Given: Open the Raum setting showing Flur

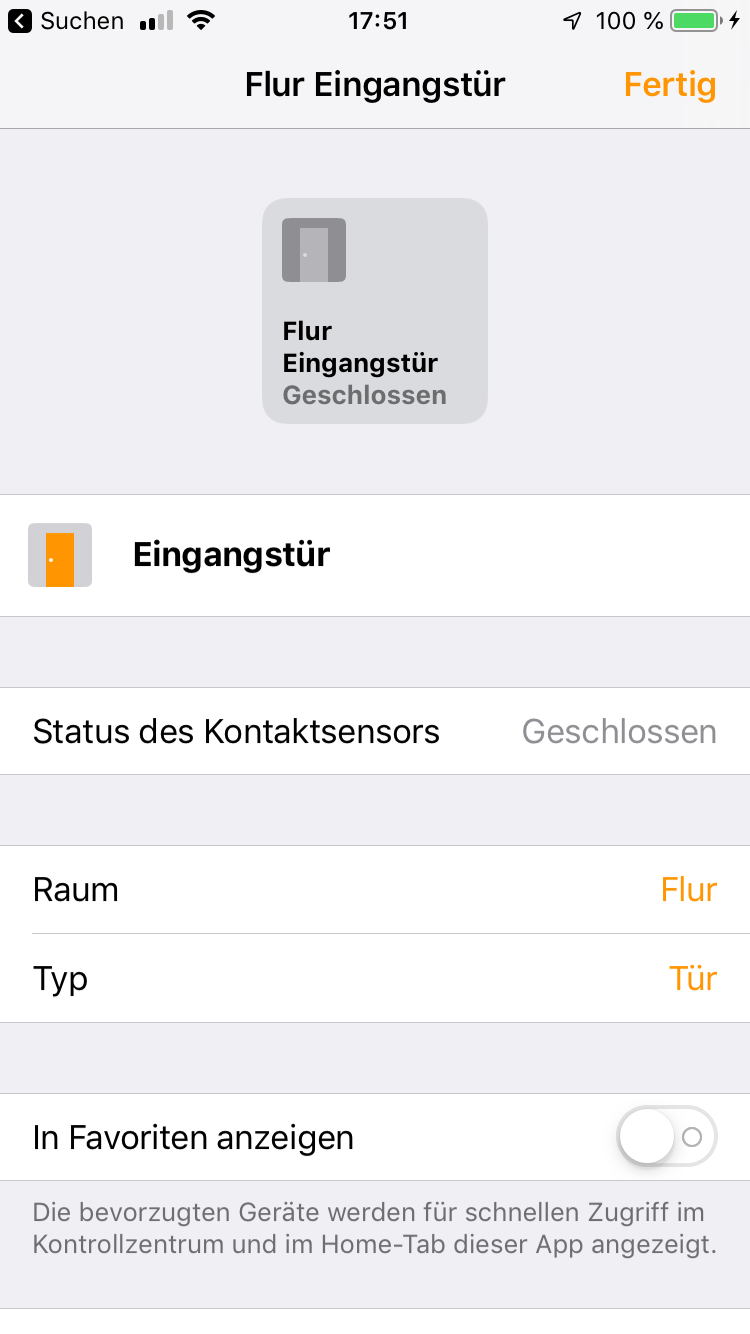Looking at the screenshot, I should click(375, 890).
